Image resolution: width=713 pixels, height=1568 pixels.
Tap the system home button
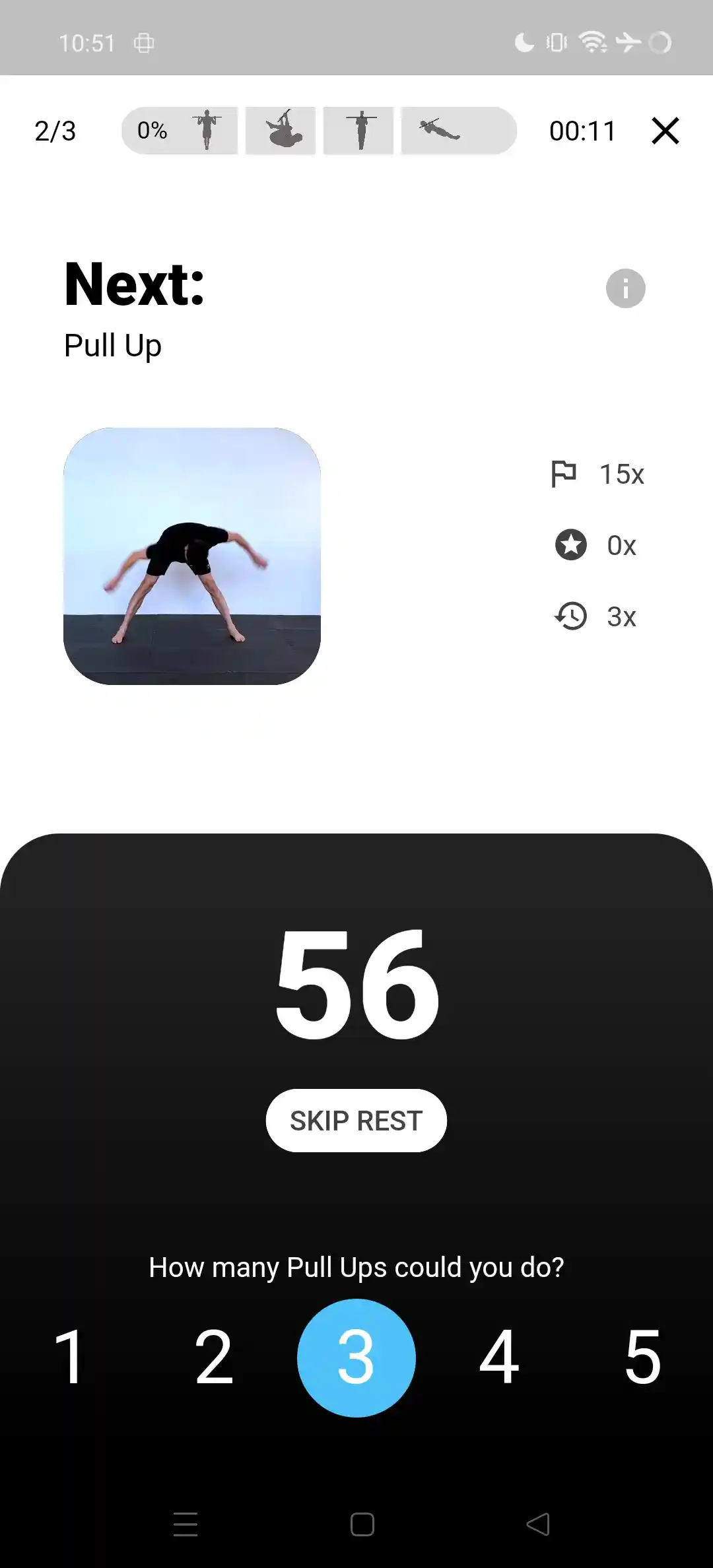pos(362,1524)
